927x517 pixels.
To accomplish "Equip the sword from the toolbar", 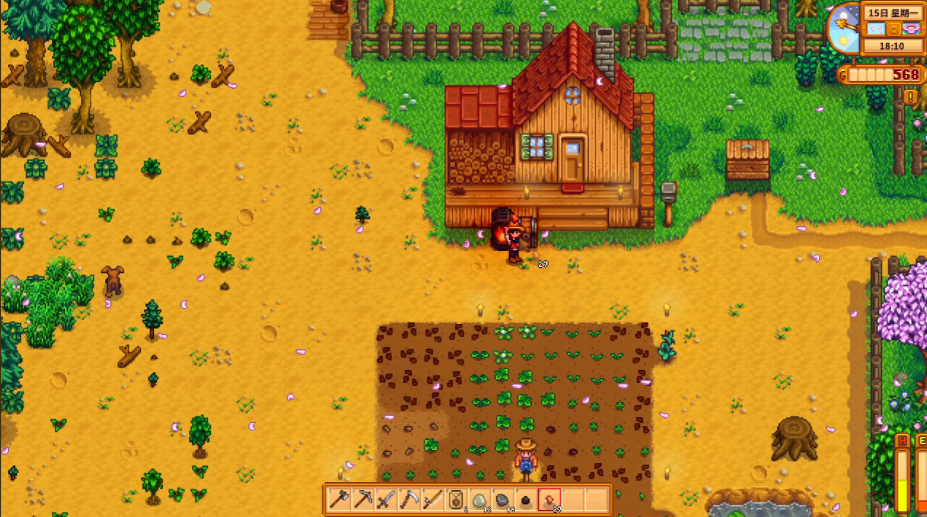I will 386,499.
